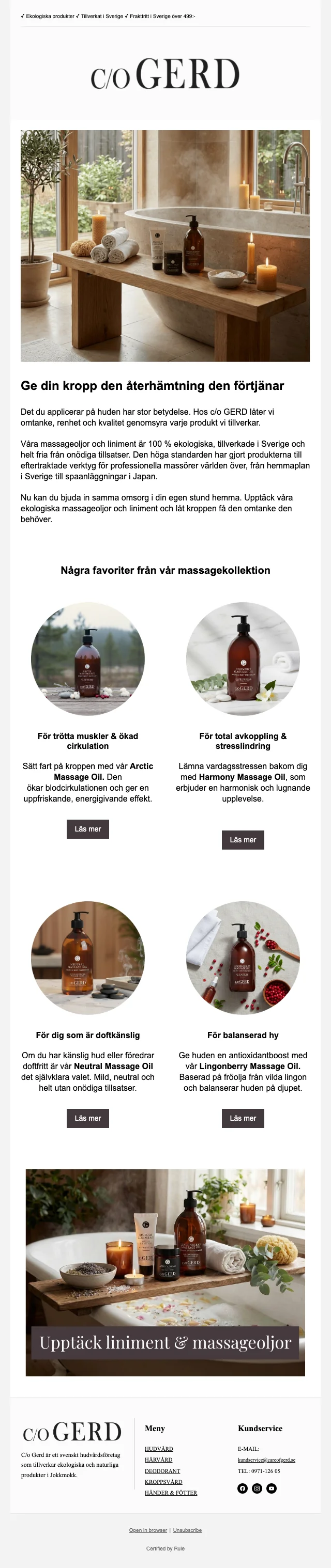Email kundservice@careofgerd.se
This screenshot has width=331, height=1568.
(266, 1460)
